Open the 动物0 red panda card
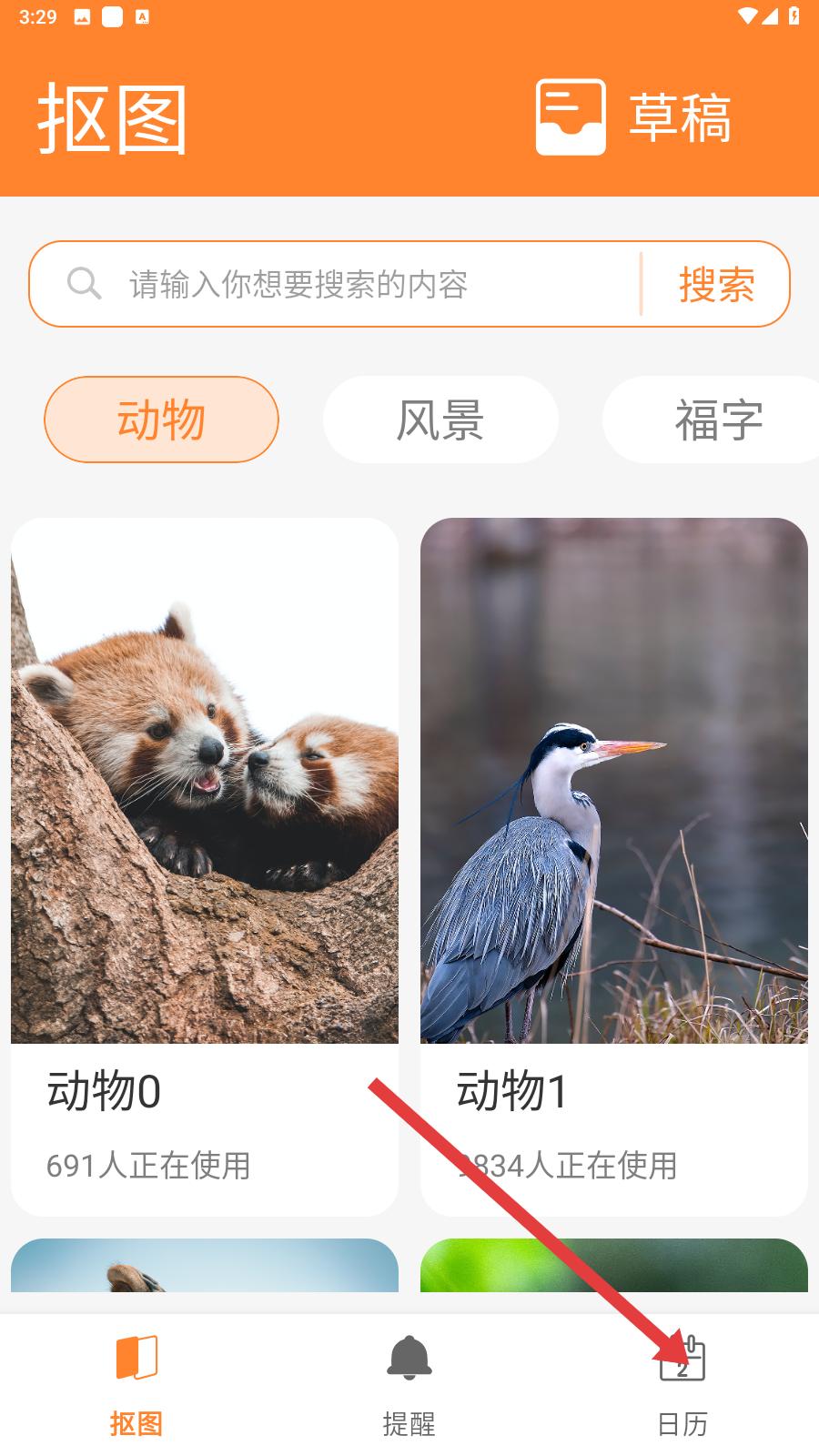The width and height of the screenshot is (819, 1456). click(205, 819)
